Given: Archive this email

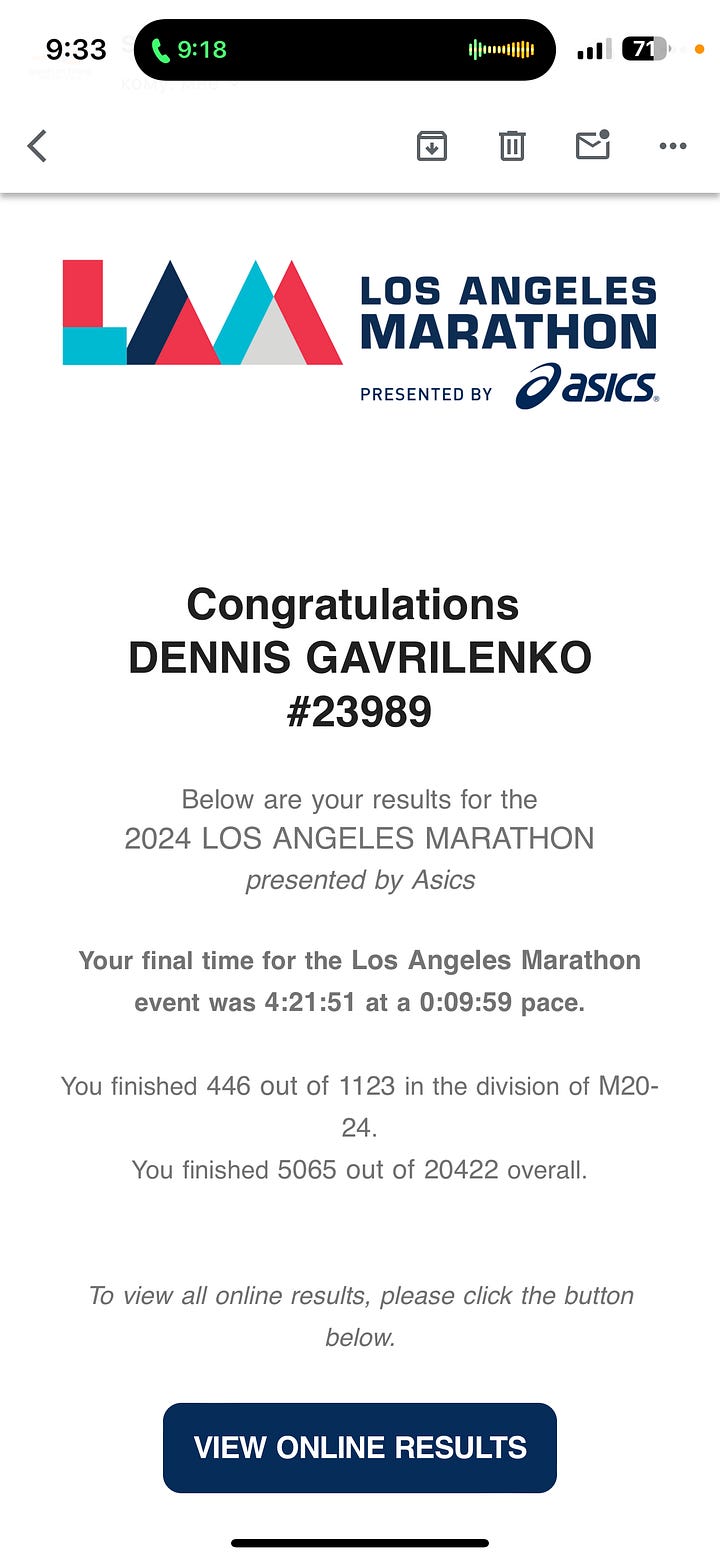Looking at the screenshot, I should [431, 146].
